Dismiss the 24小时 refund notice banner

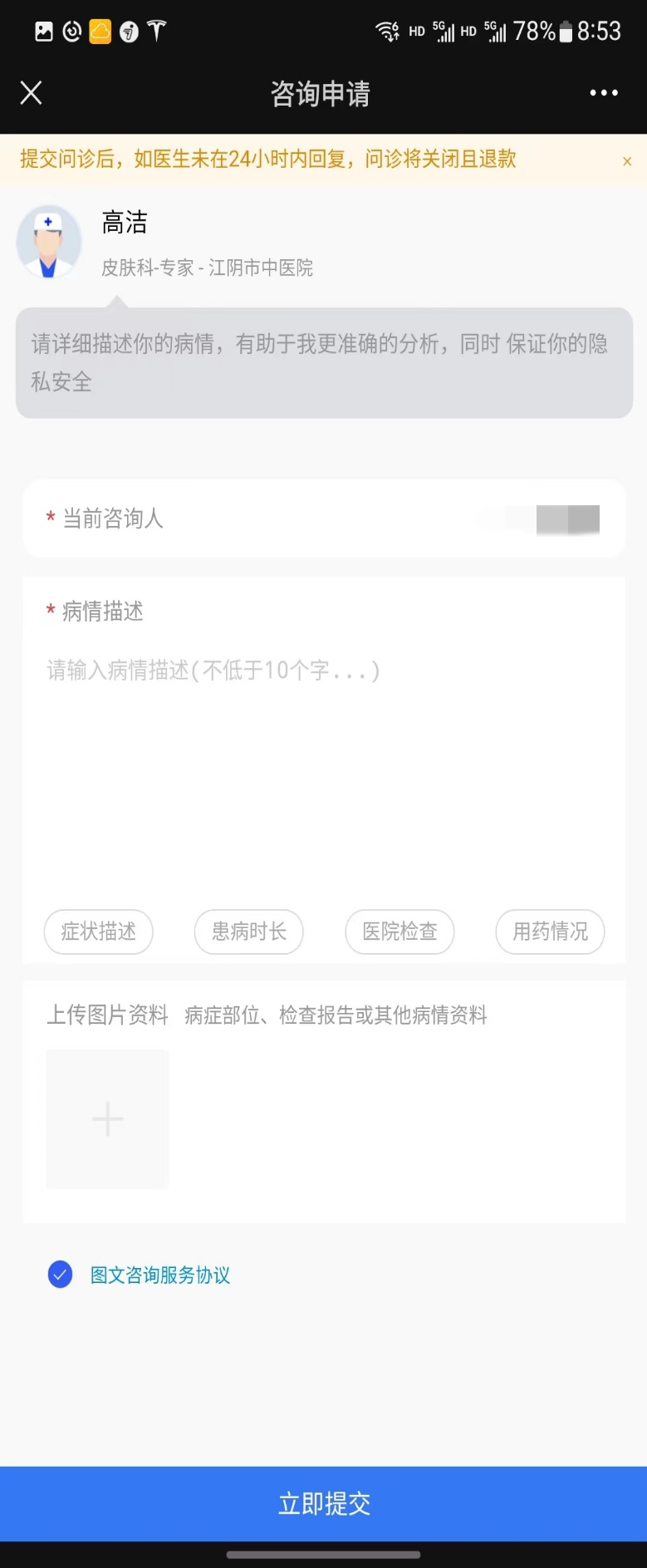[x=627, y=161]
